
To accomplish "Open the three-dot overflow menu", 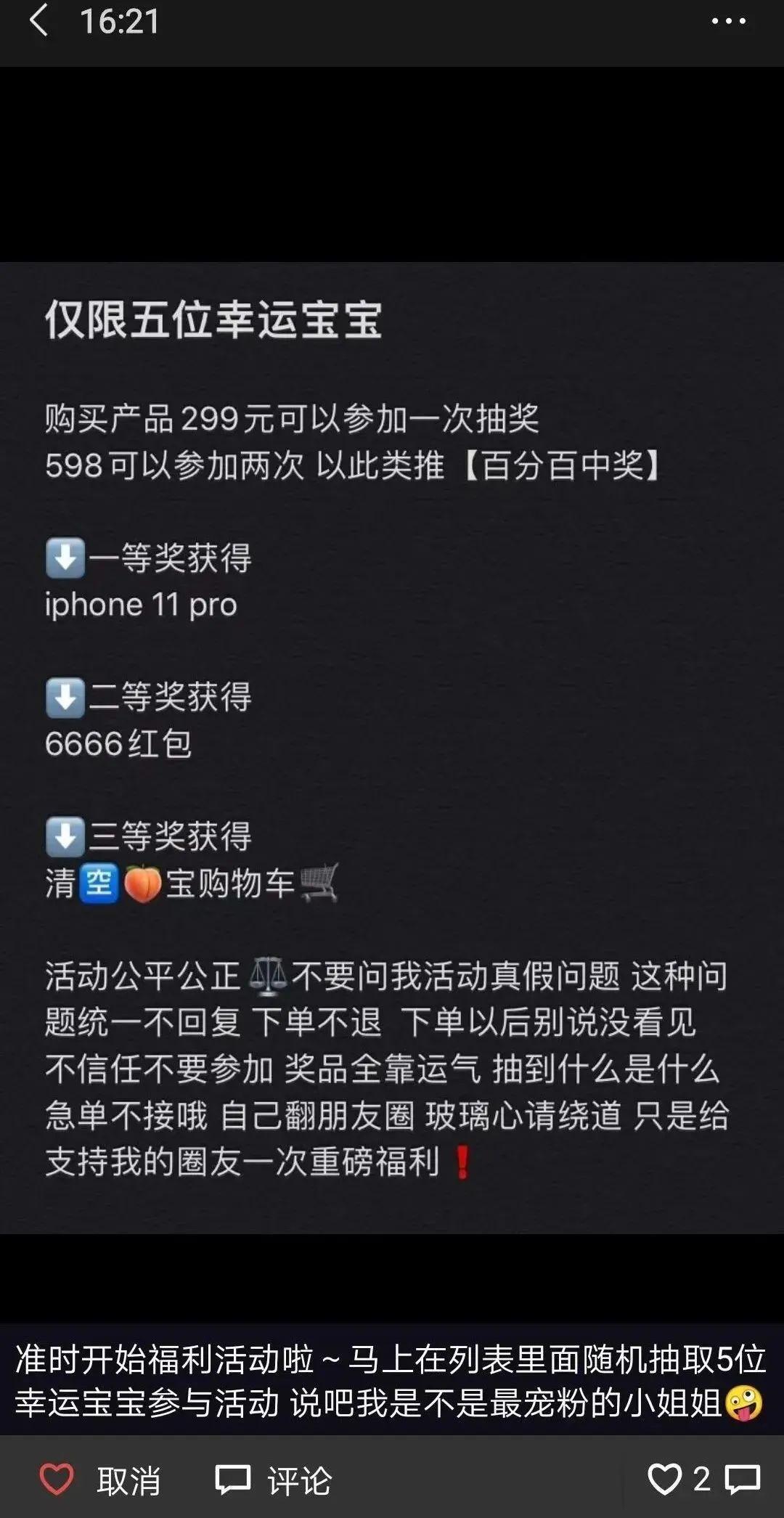I will [728, 22].
